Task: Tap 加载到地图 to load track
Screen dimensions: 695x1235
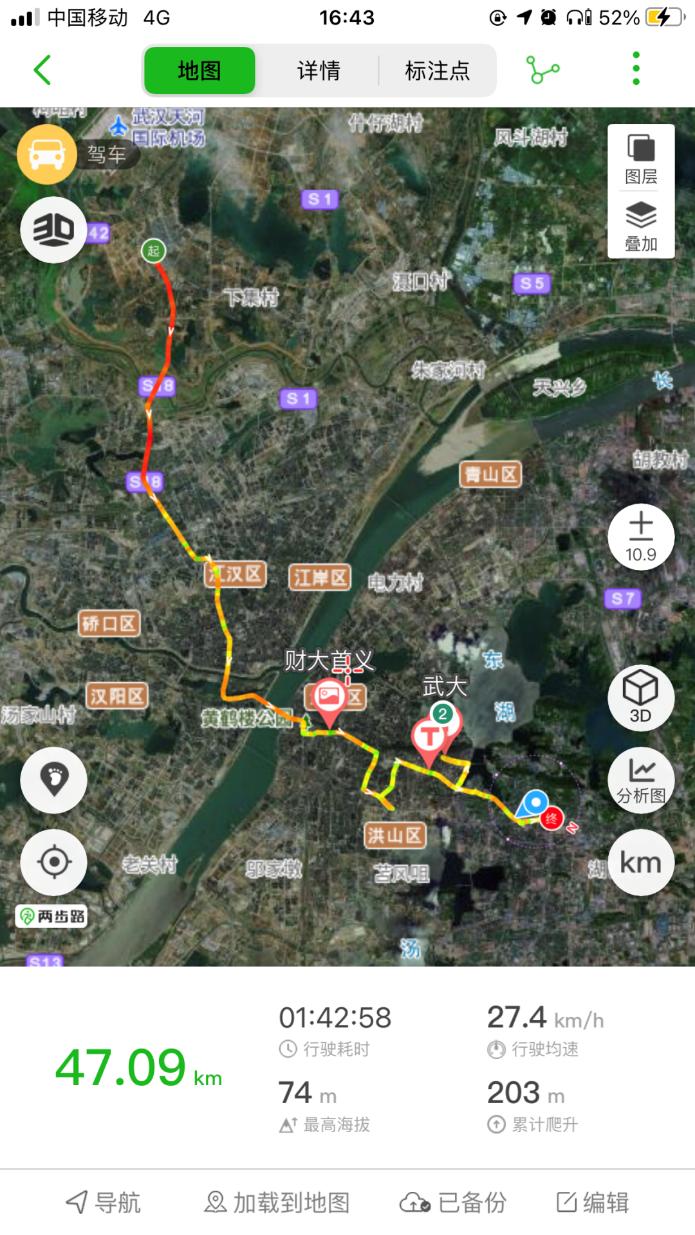Action: (277, 1202)
